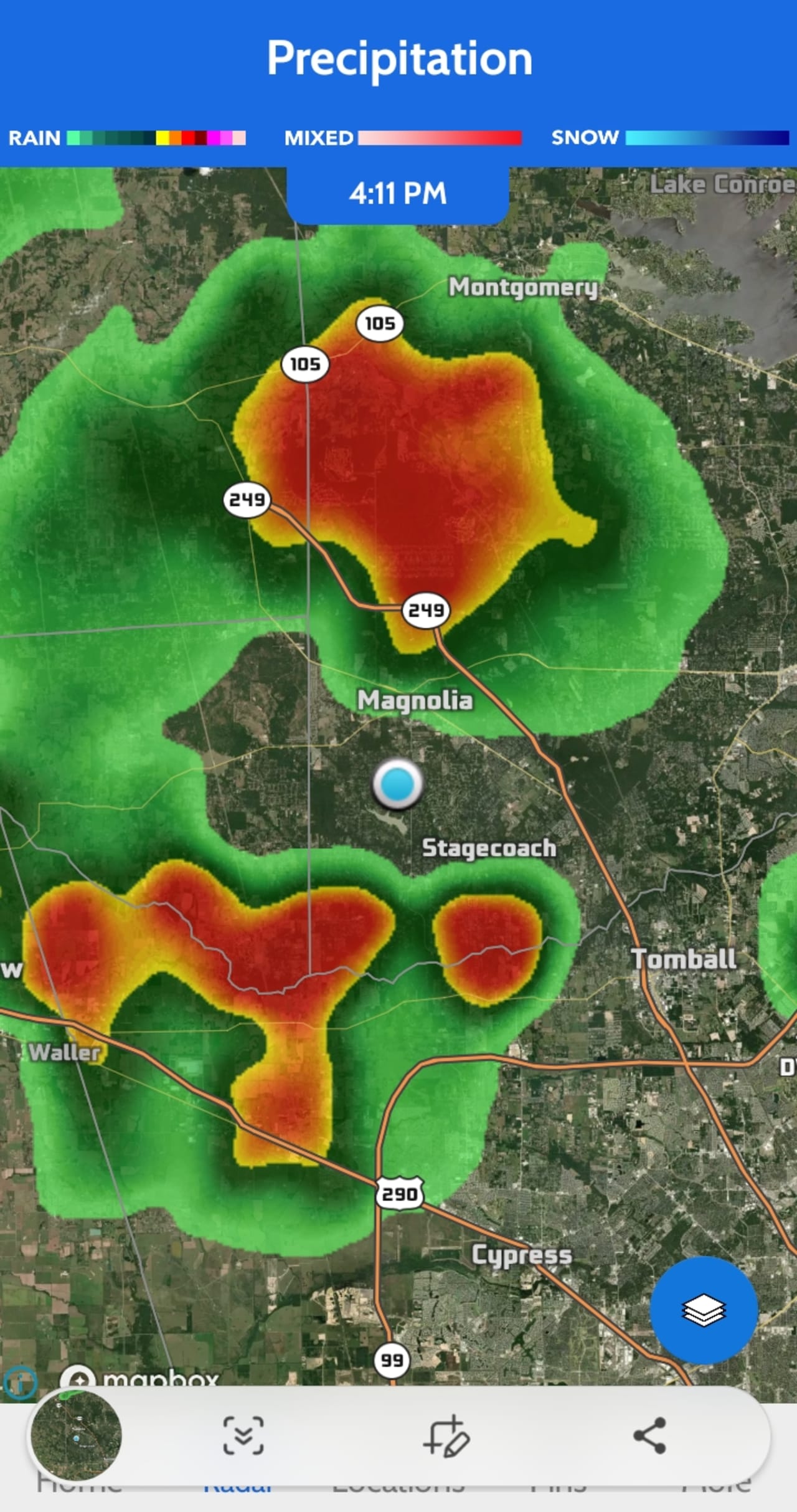The image size is (797, 1512).
Task: Open the map layers button
Action: click(x=704, y=1310)
